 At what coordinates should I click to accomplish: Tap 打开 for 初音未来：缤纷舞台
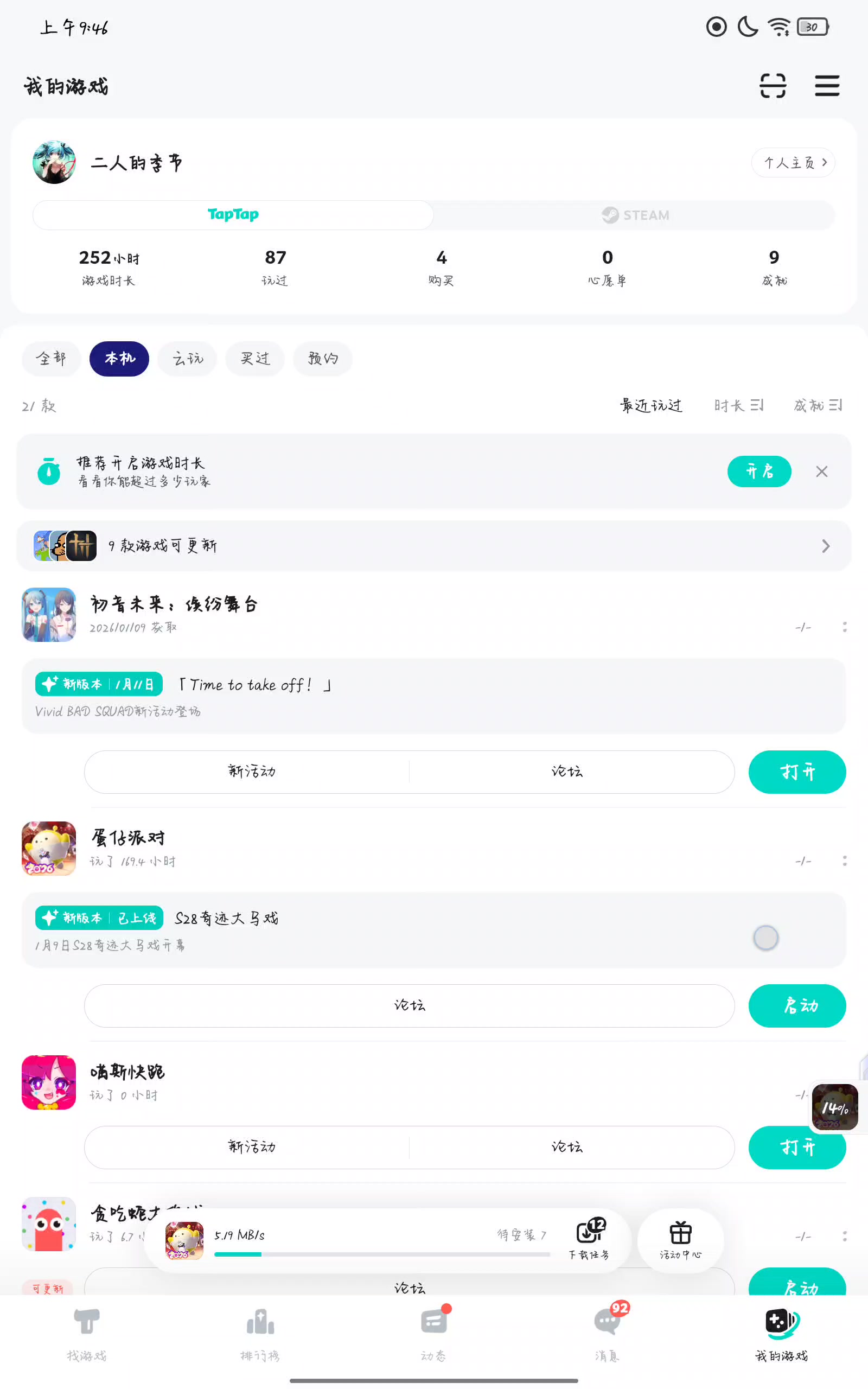tap(797, 772)
